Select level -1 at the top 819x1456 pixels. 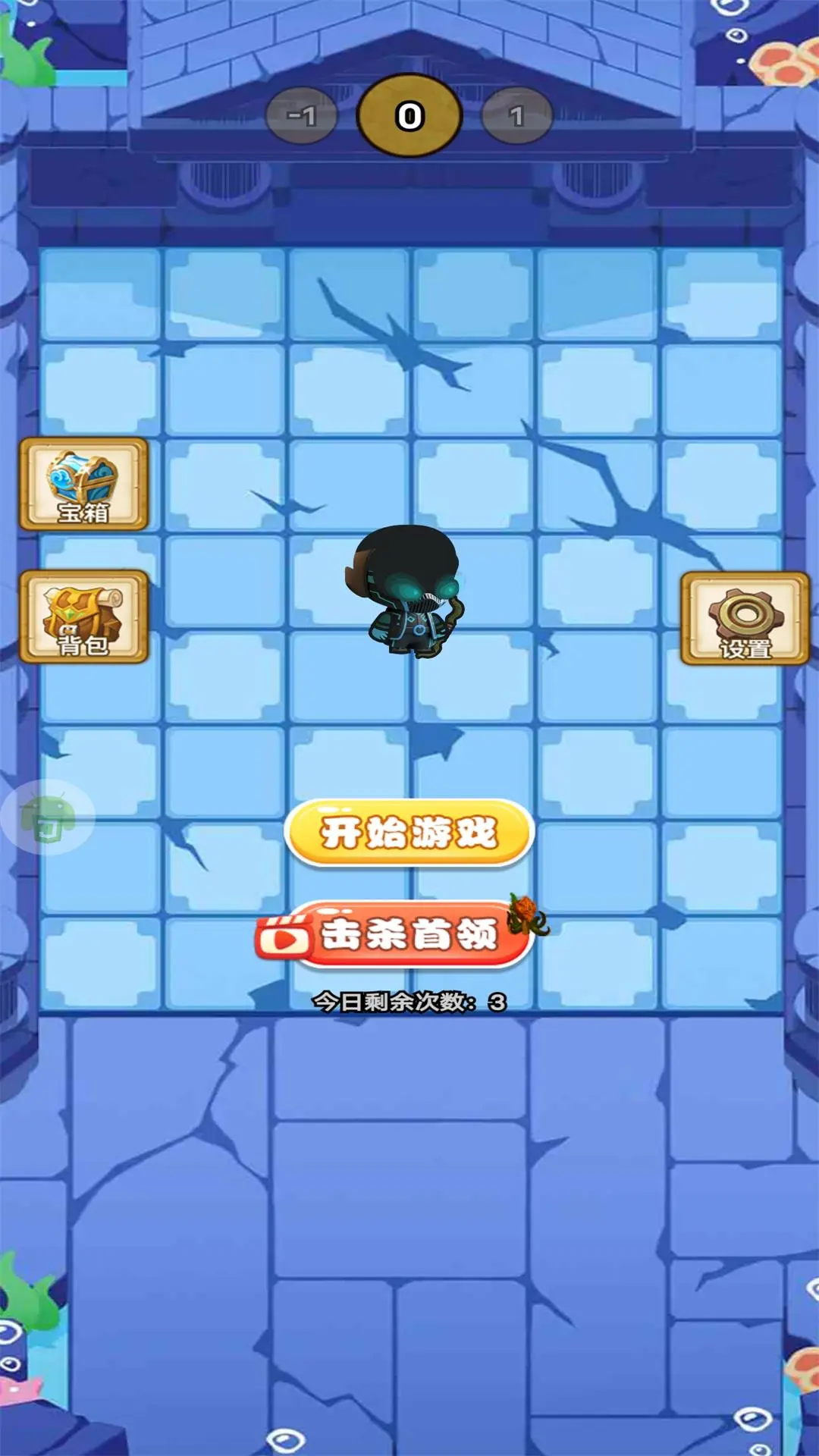302,116
